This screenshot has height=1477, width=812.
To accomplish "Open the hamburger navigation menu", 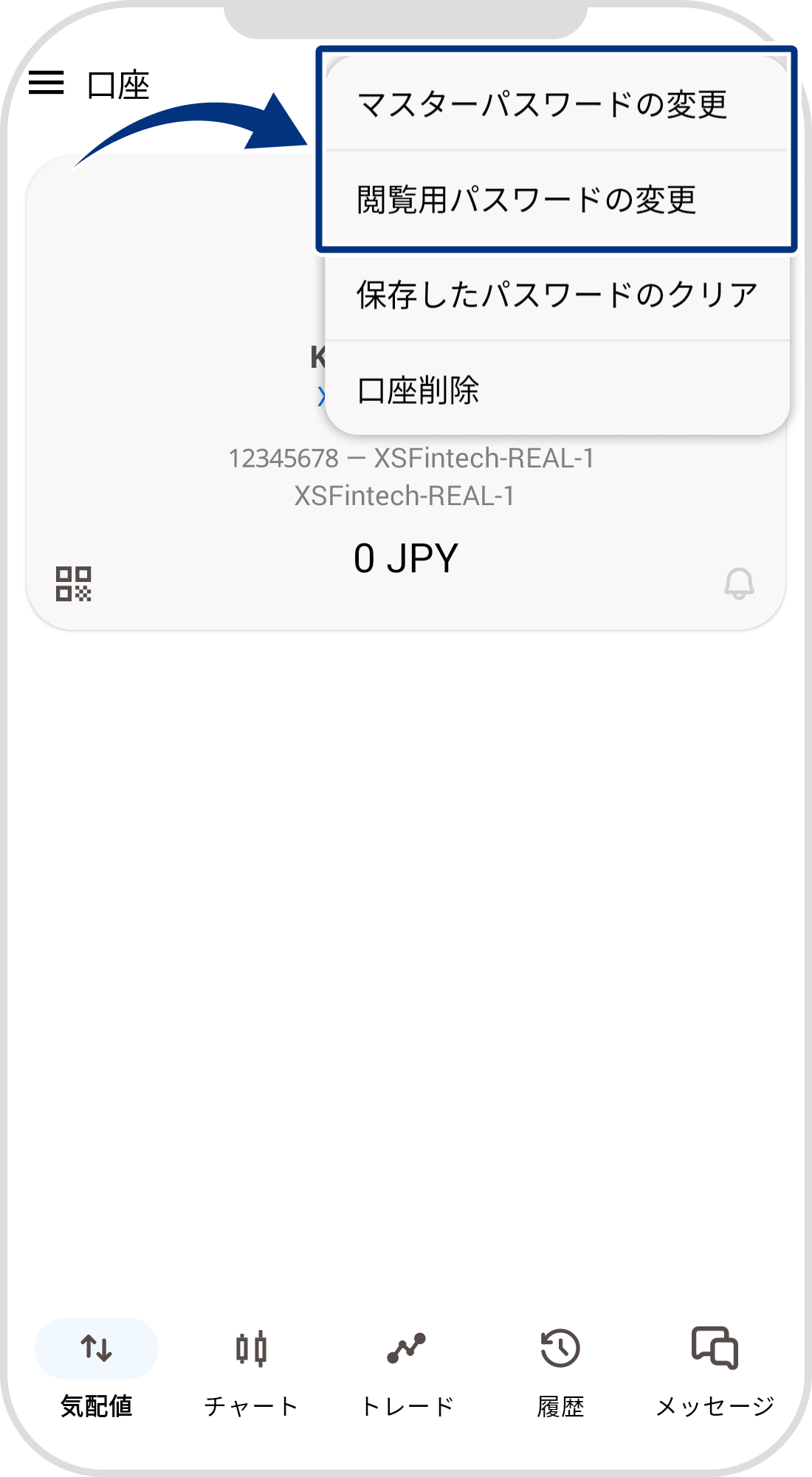I will point(47,83).
